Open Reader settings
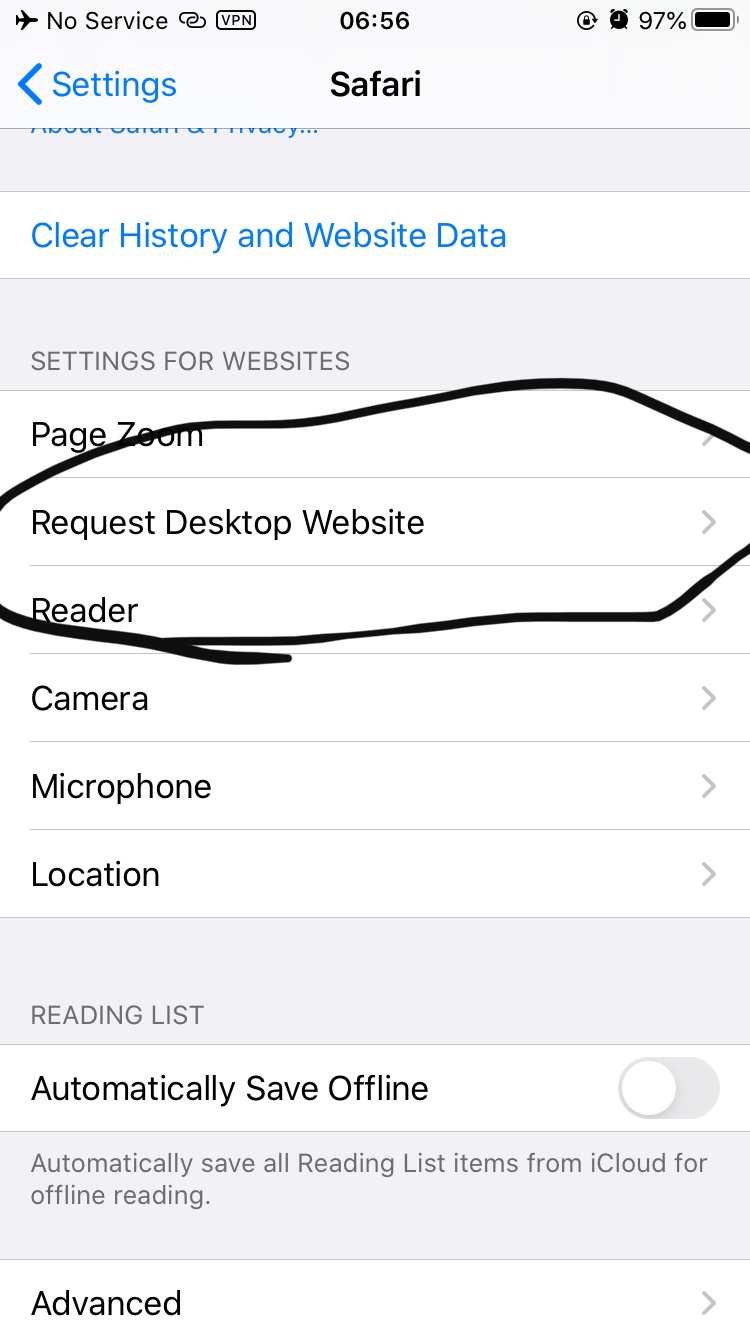 374,611
